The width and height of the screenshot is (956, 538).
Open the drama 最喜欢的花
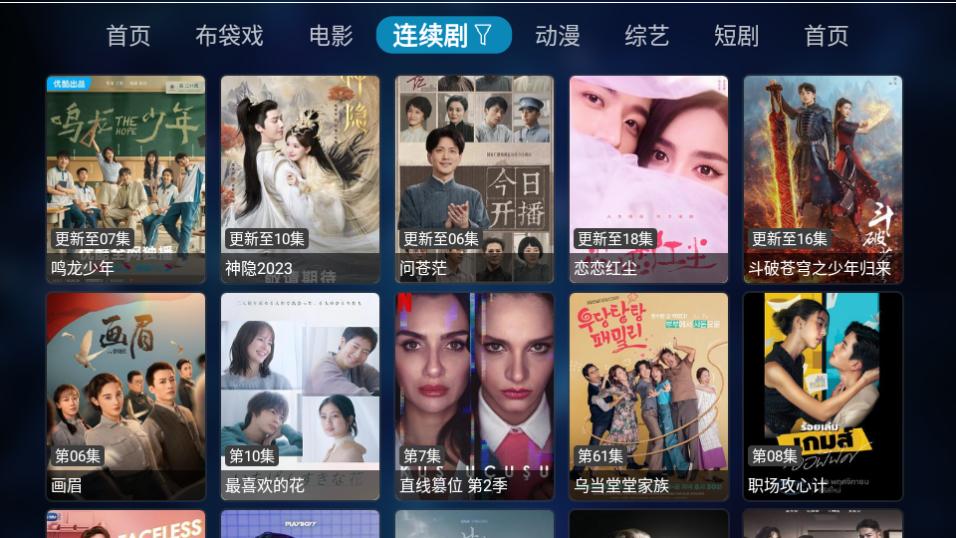(x=300, y=395)
